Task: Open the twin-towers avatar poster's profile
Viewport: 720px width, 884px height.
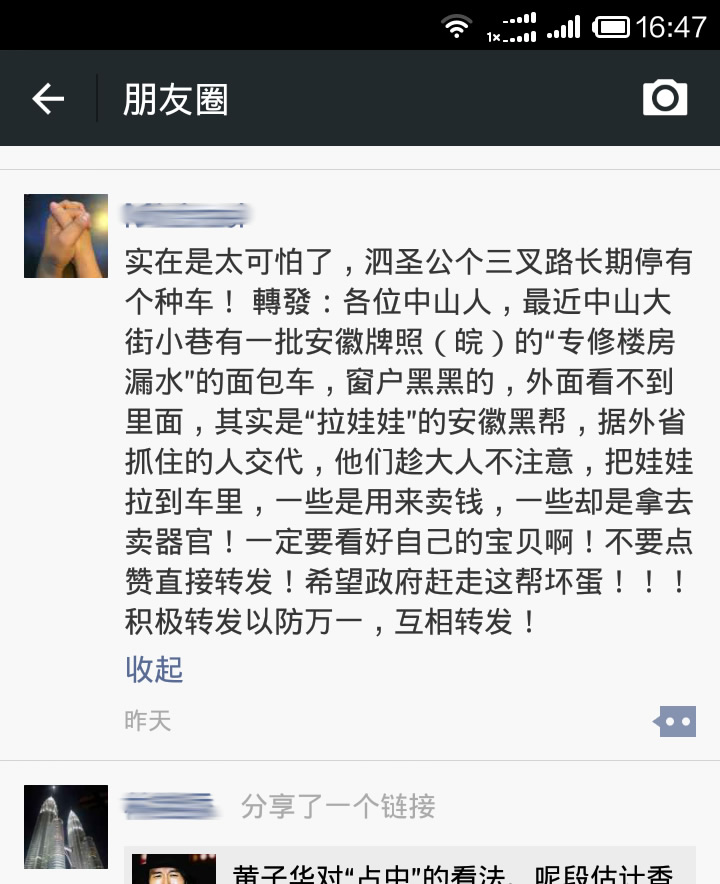Action: tap(66, 826)
